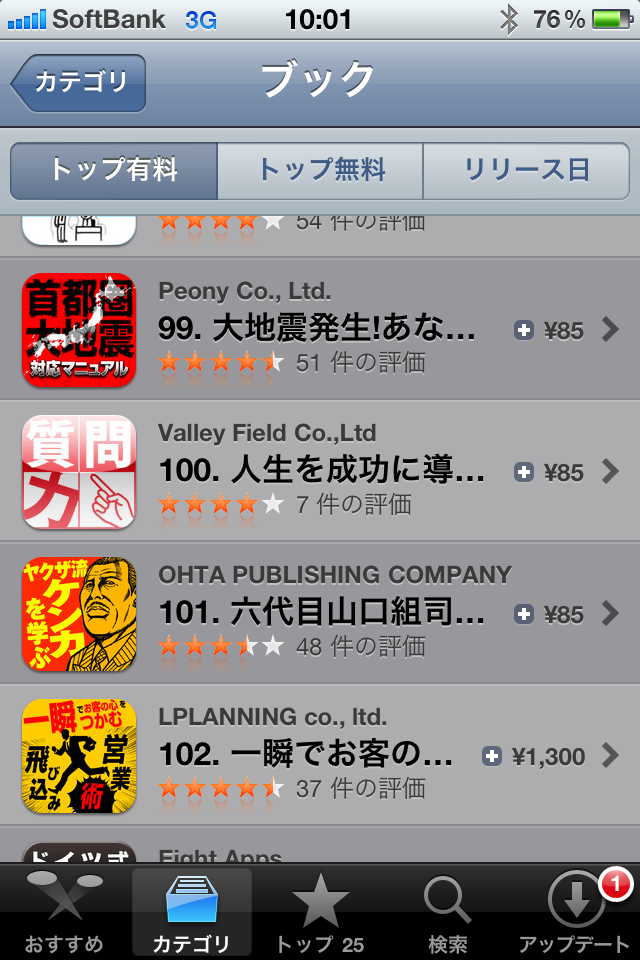This screenshot has width=640, height=960.
Task: Open app 99 by Peony Co., Ltd.
Action: [320, 329]
